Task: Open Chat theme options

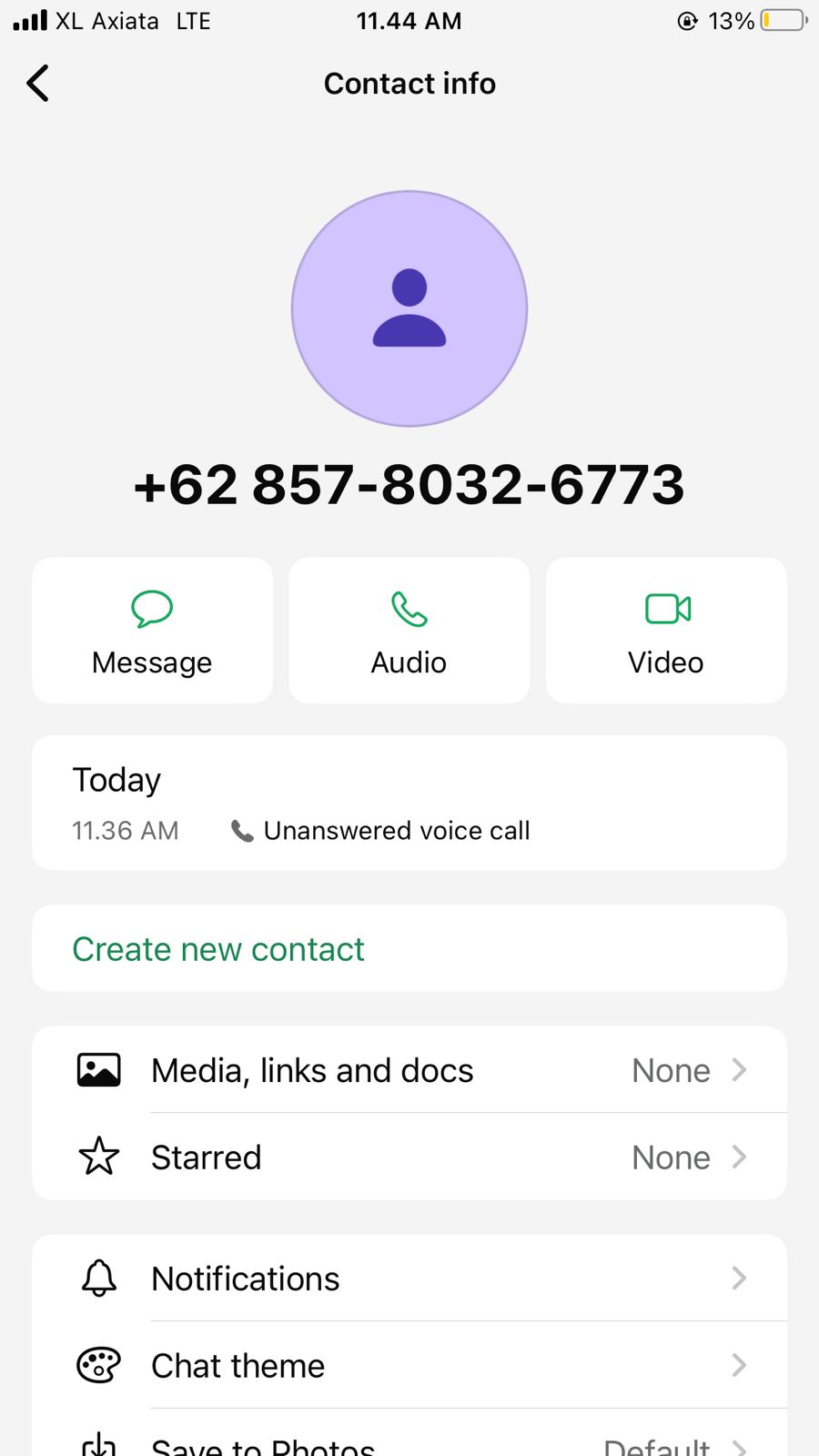Action: tap(409, 1366)
